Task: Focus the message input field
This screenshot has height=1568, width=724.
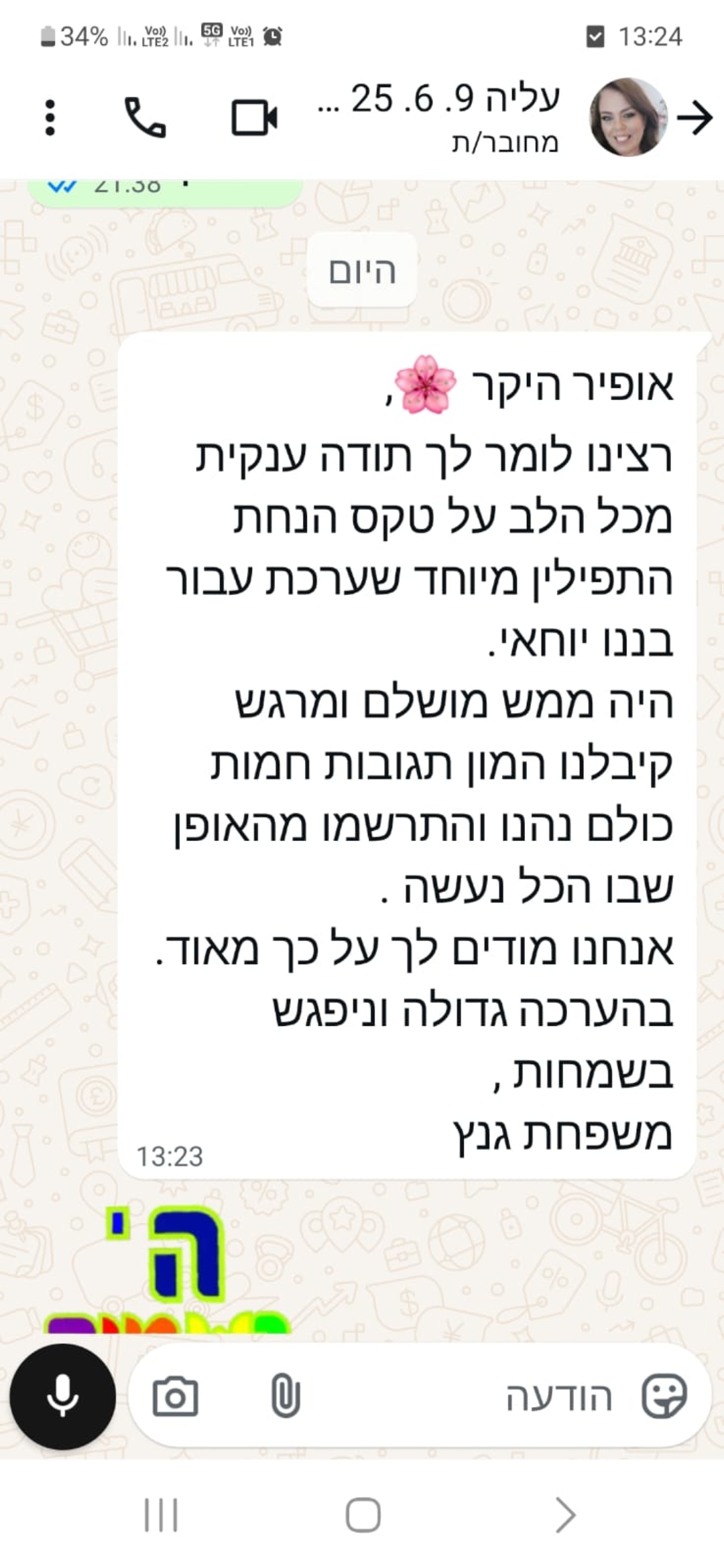Action: click(x=469, y=1397)
